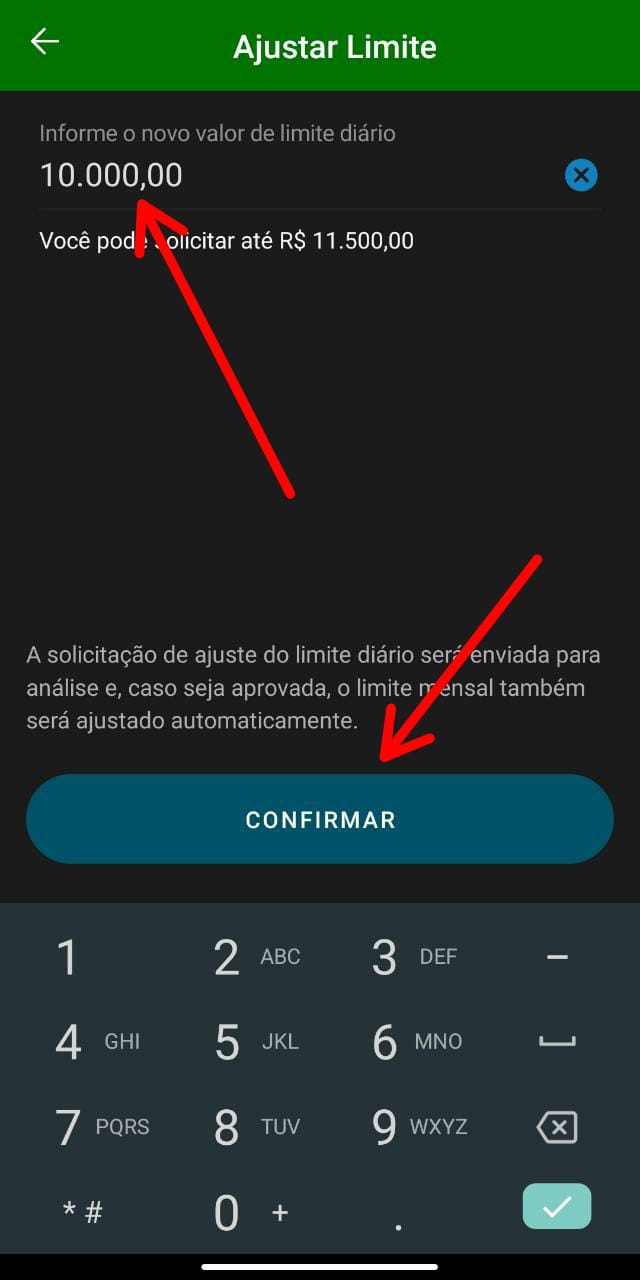Viewport: 640px width, 1280px height.
Task: Confirm the limit adjustment with CONFIRMAR
Action: click(x=320, y=819)
